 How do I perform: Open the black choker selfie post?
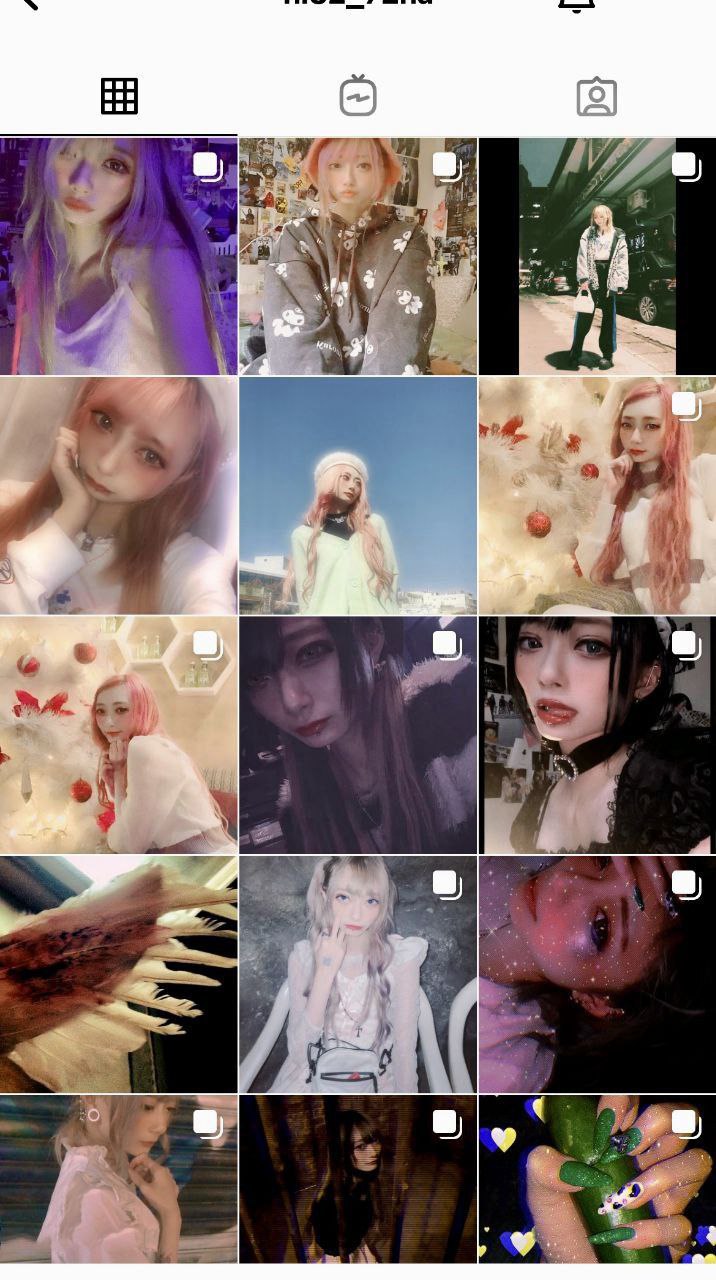coord(597,735)
